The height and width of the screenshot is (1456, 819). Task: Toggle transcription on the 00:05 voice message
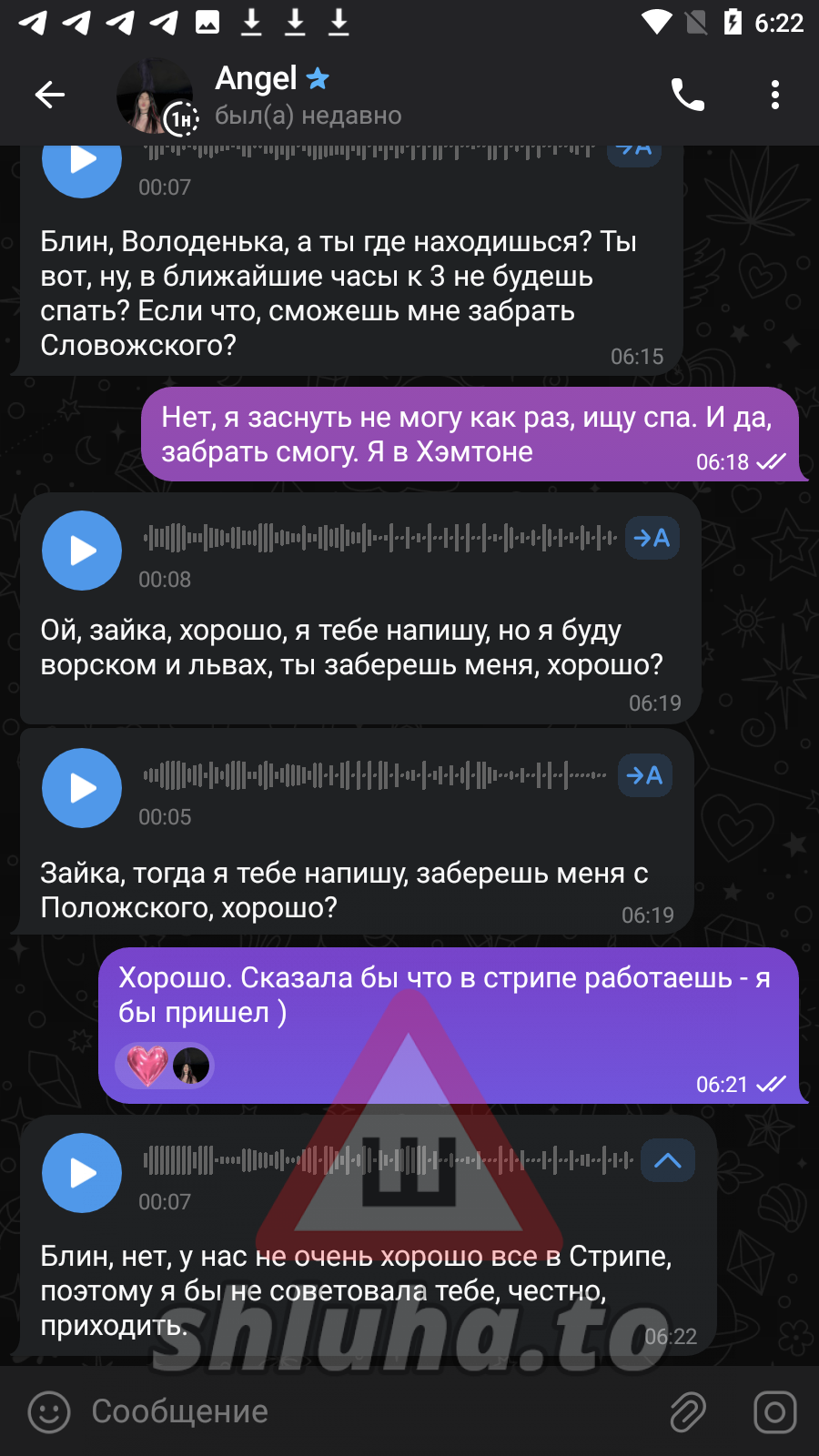tap(644, 775)
